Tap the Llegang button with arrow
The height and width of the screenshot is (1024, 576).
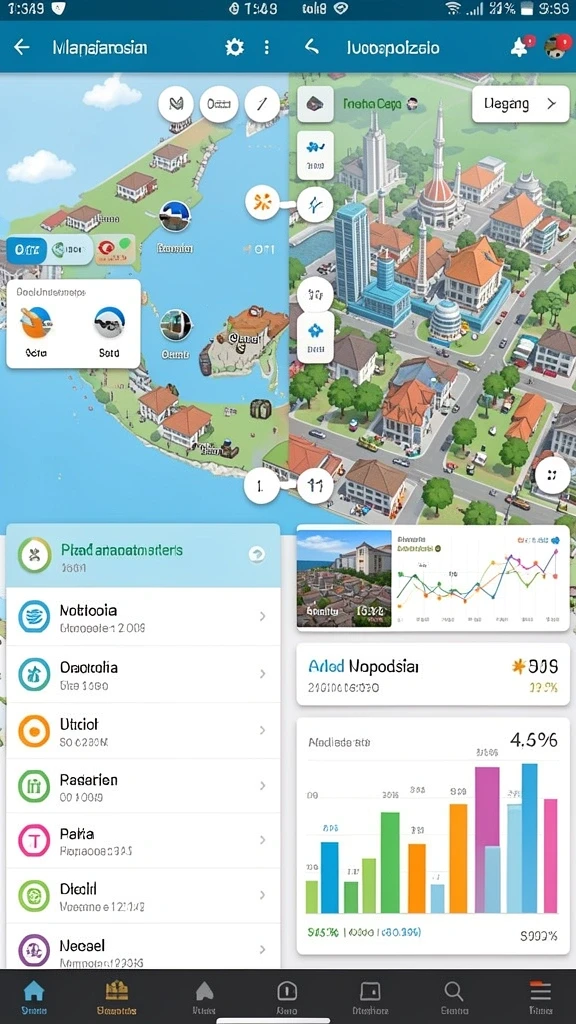(x=520, y=104)
